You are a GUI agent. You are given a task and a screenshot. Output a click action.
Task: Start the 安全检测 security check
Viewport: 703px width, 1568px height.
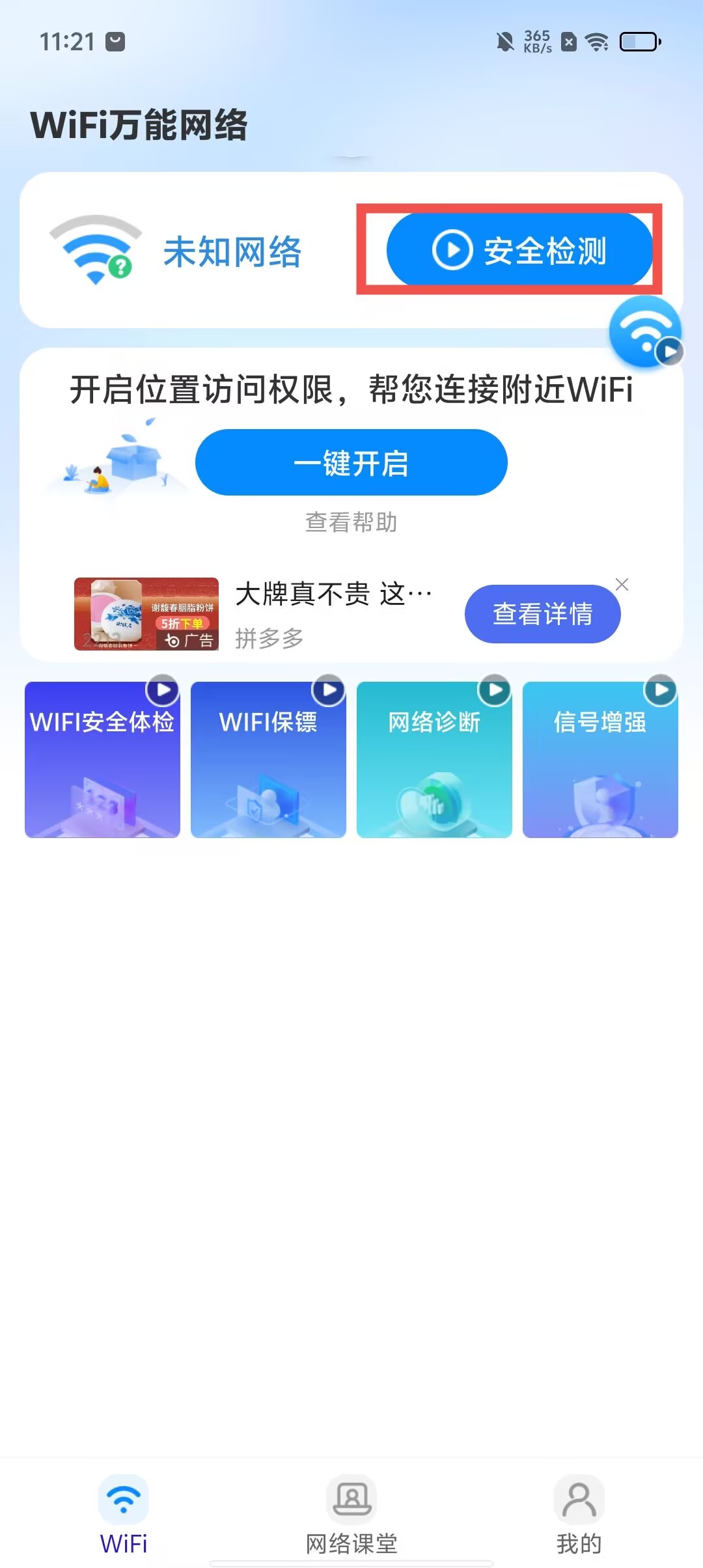(519, 250)
